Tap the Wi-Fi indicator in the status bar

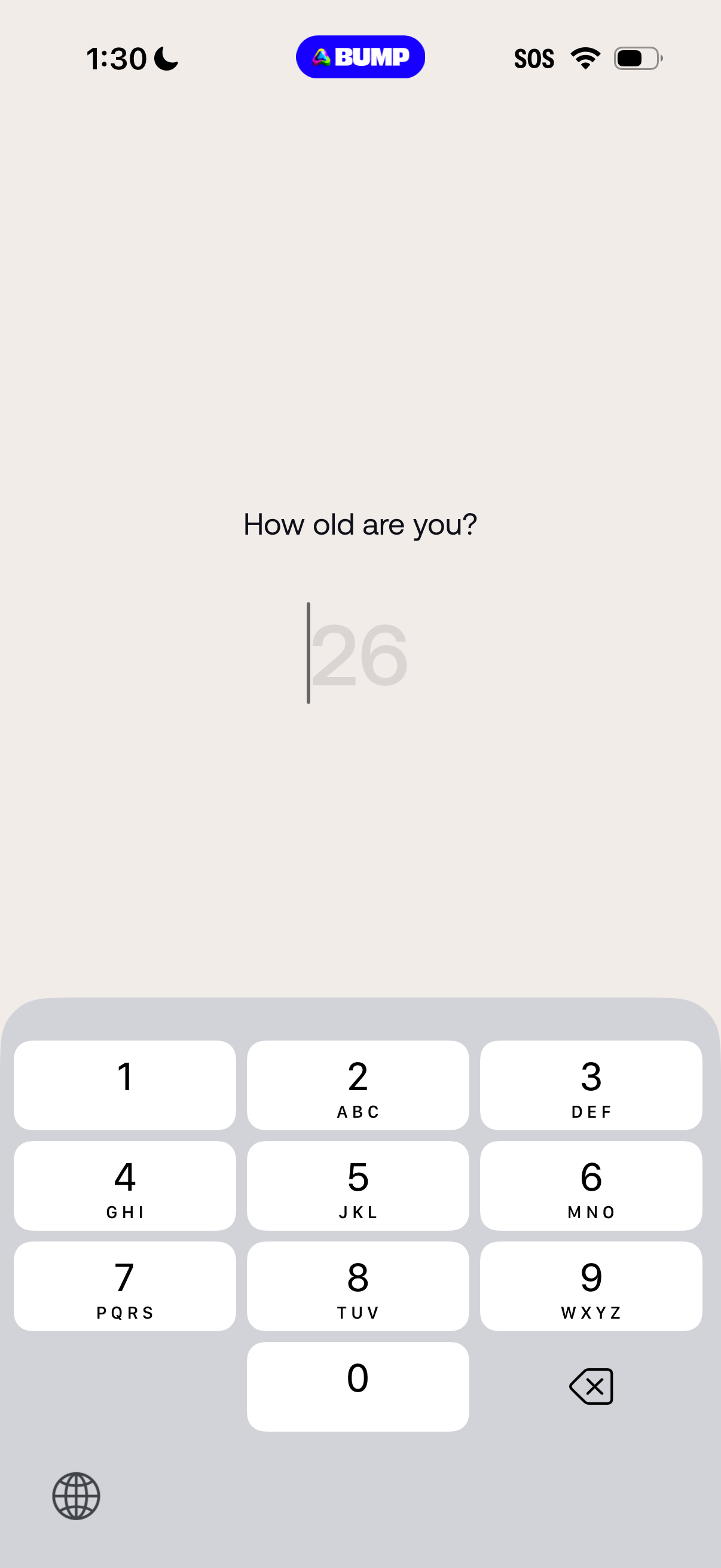coord(584,57)
